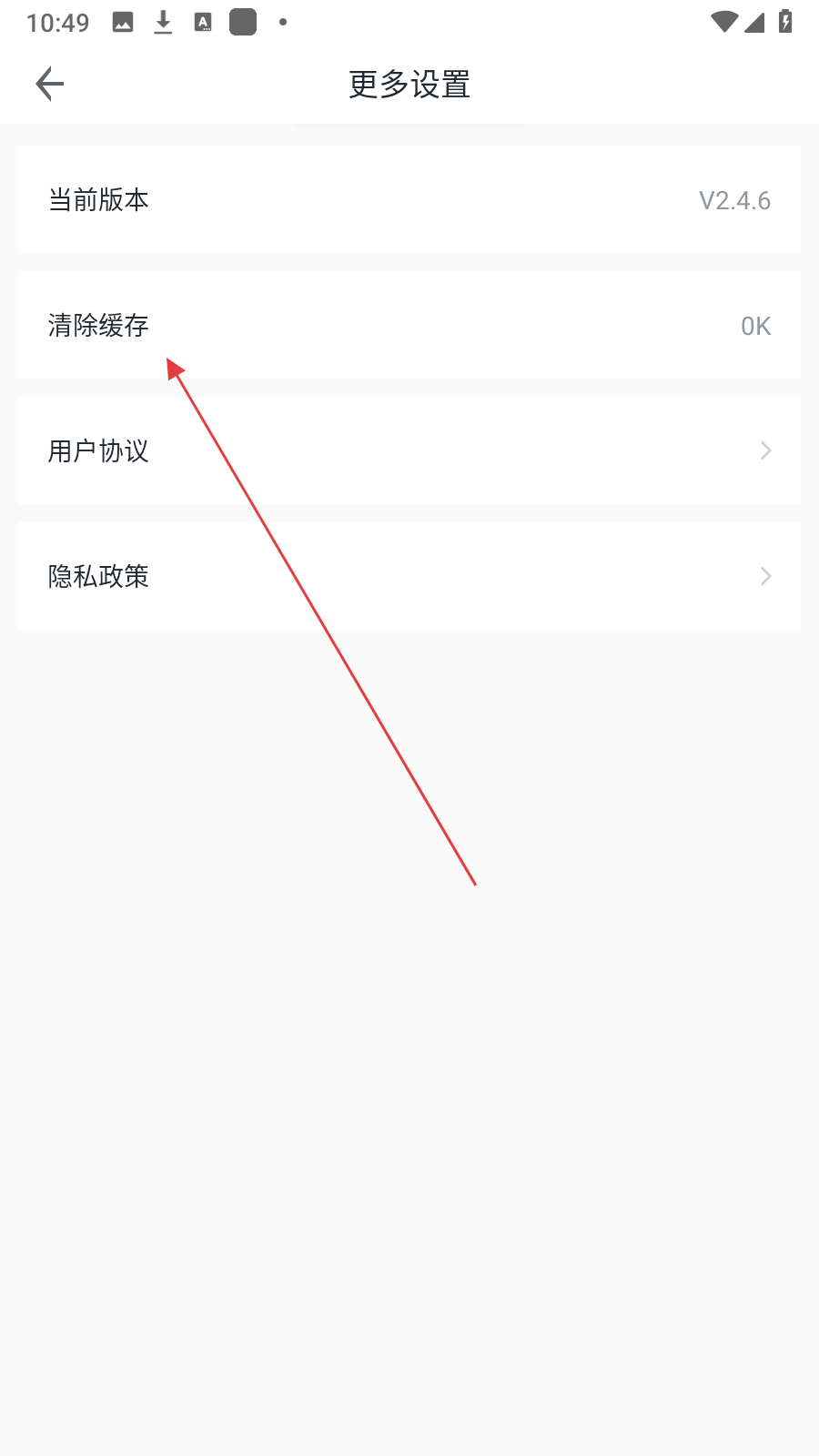Open the 用户协议 user agreement
This screenshot has height=1456, width=819.
[409, 450]
